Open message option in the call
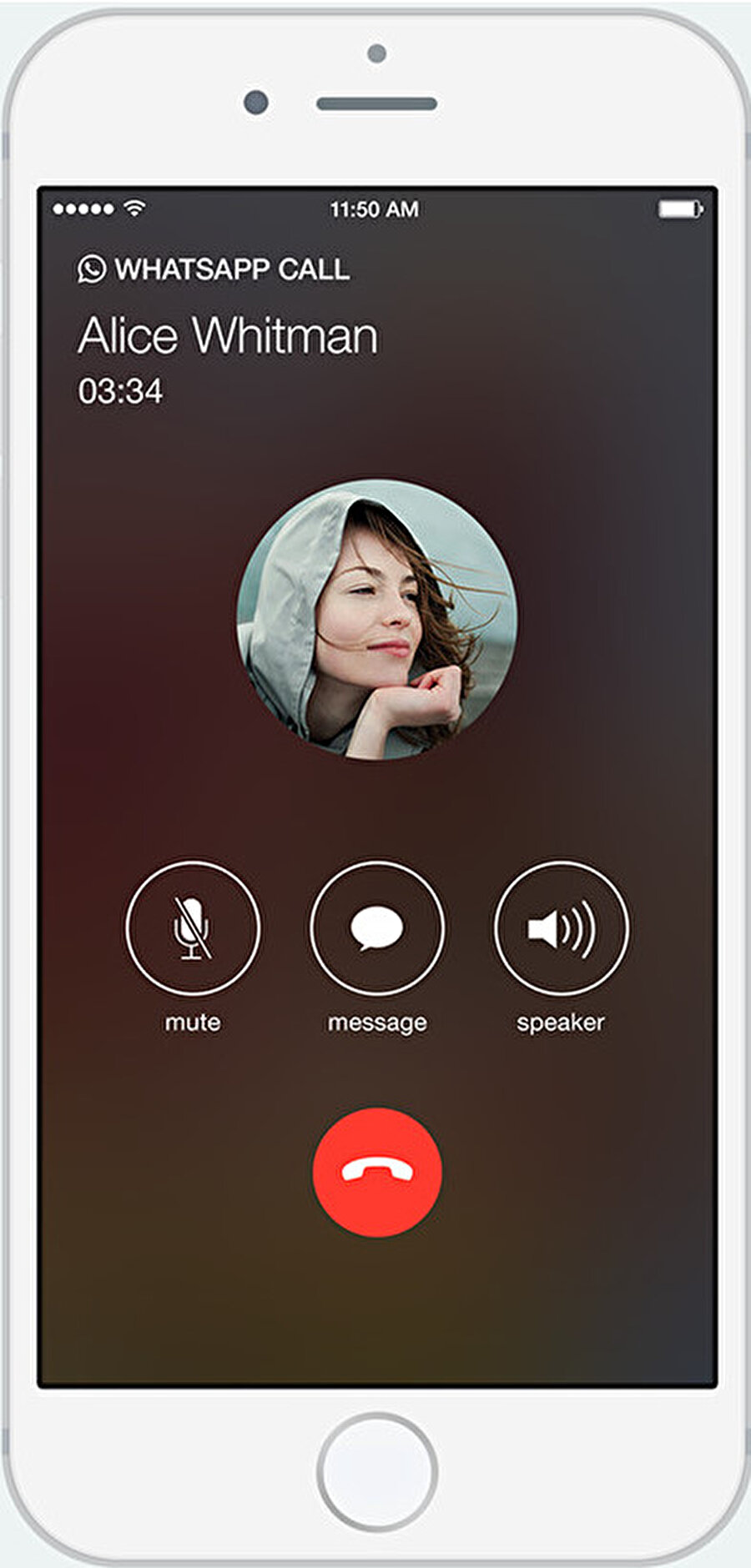The width and height of the screenshot is (751, 1568). point(377,928)
